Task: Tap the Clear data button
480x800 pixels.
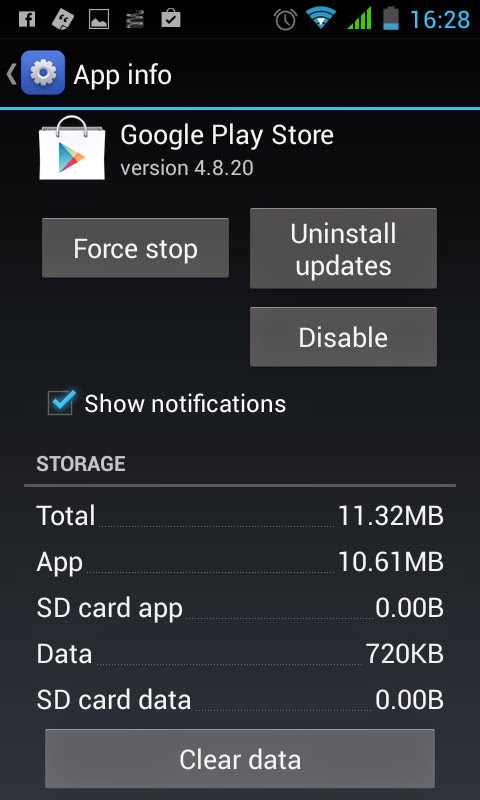Action: coord(240,759)
